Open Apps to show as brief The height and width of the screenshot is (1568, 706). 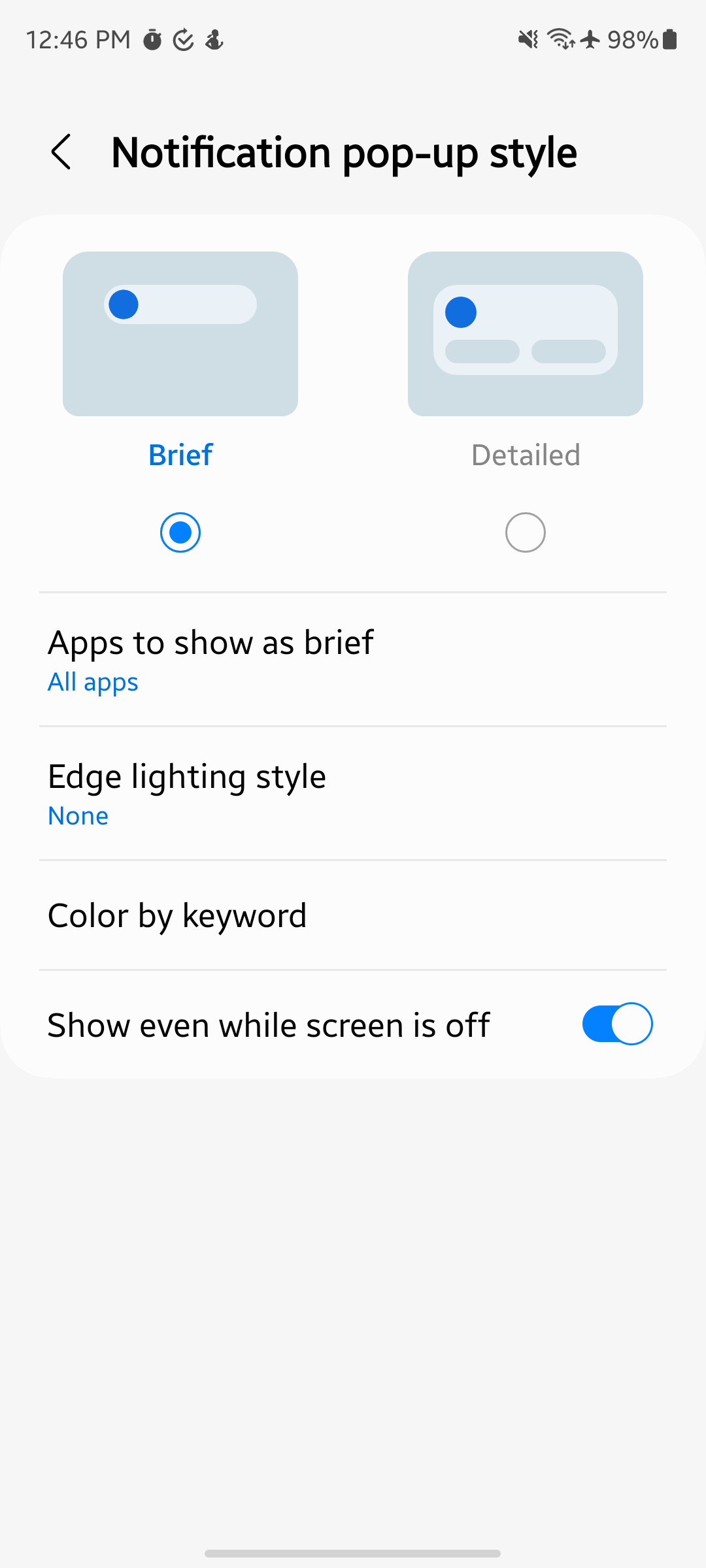353,660
